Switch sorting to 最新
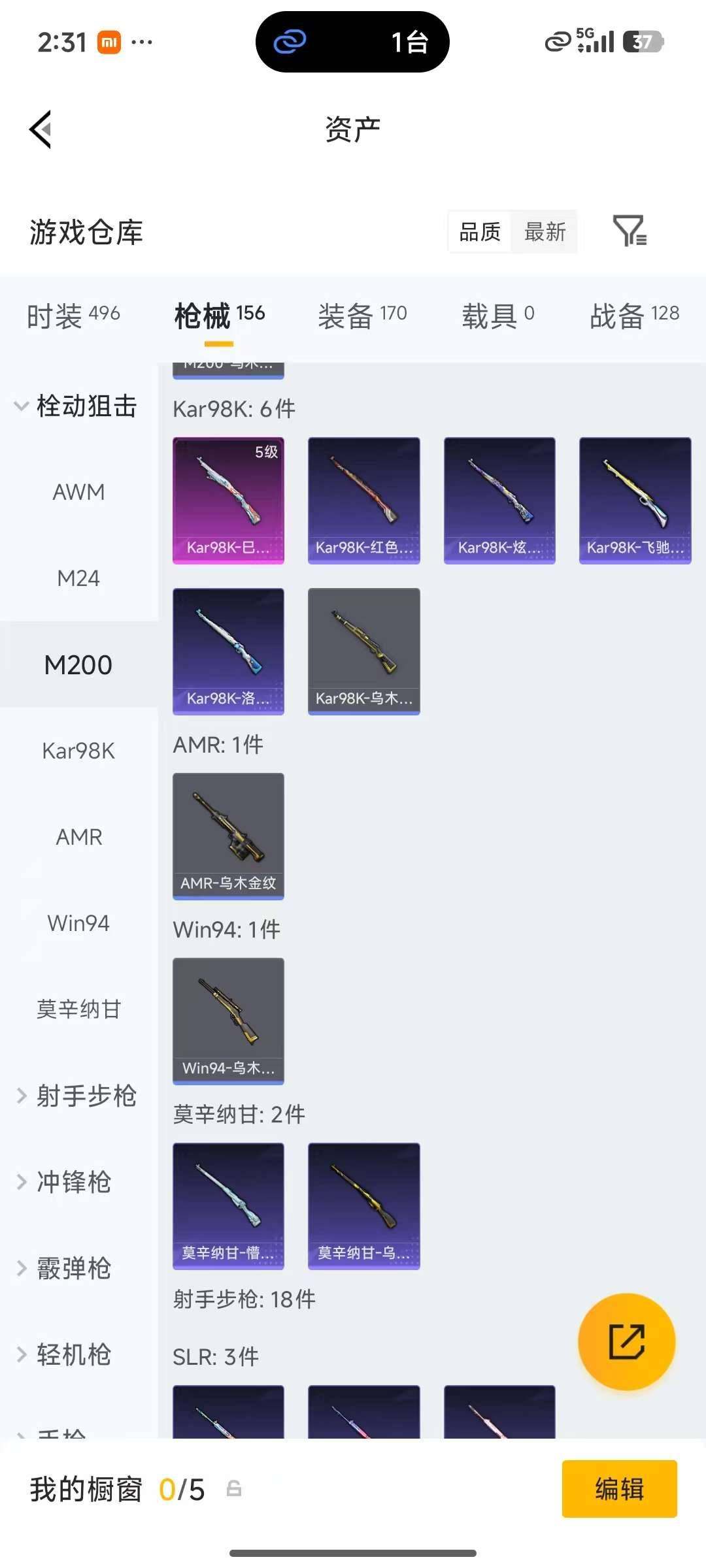706x1568 pixels. point(546,232)
